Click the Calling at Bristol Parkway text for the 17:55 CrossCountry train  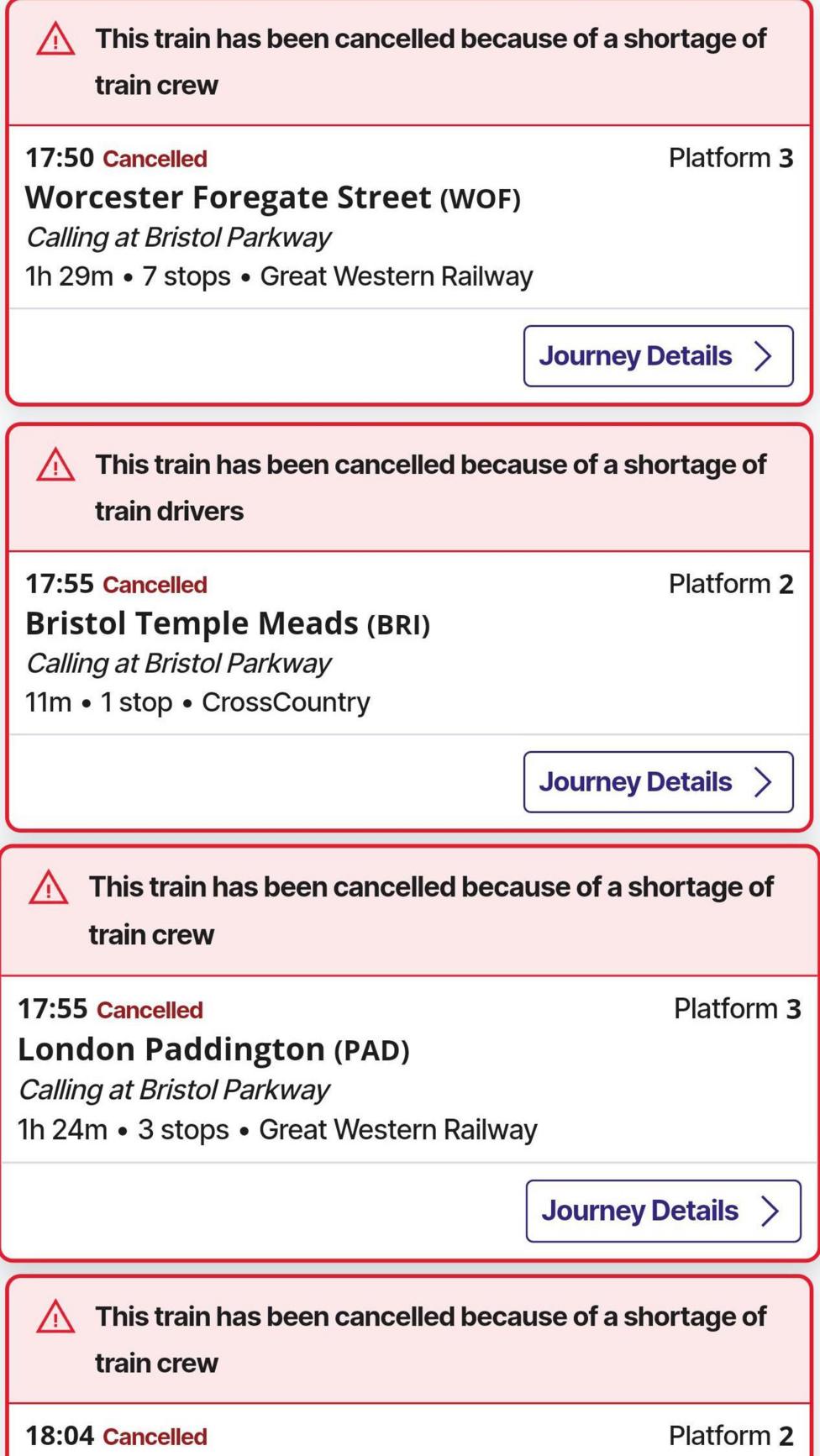(x=175, y=663)
